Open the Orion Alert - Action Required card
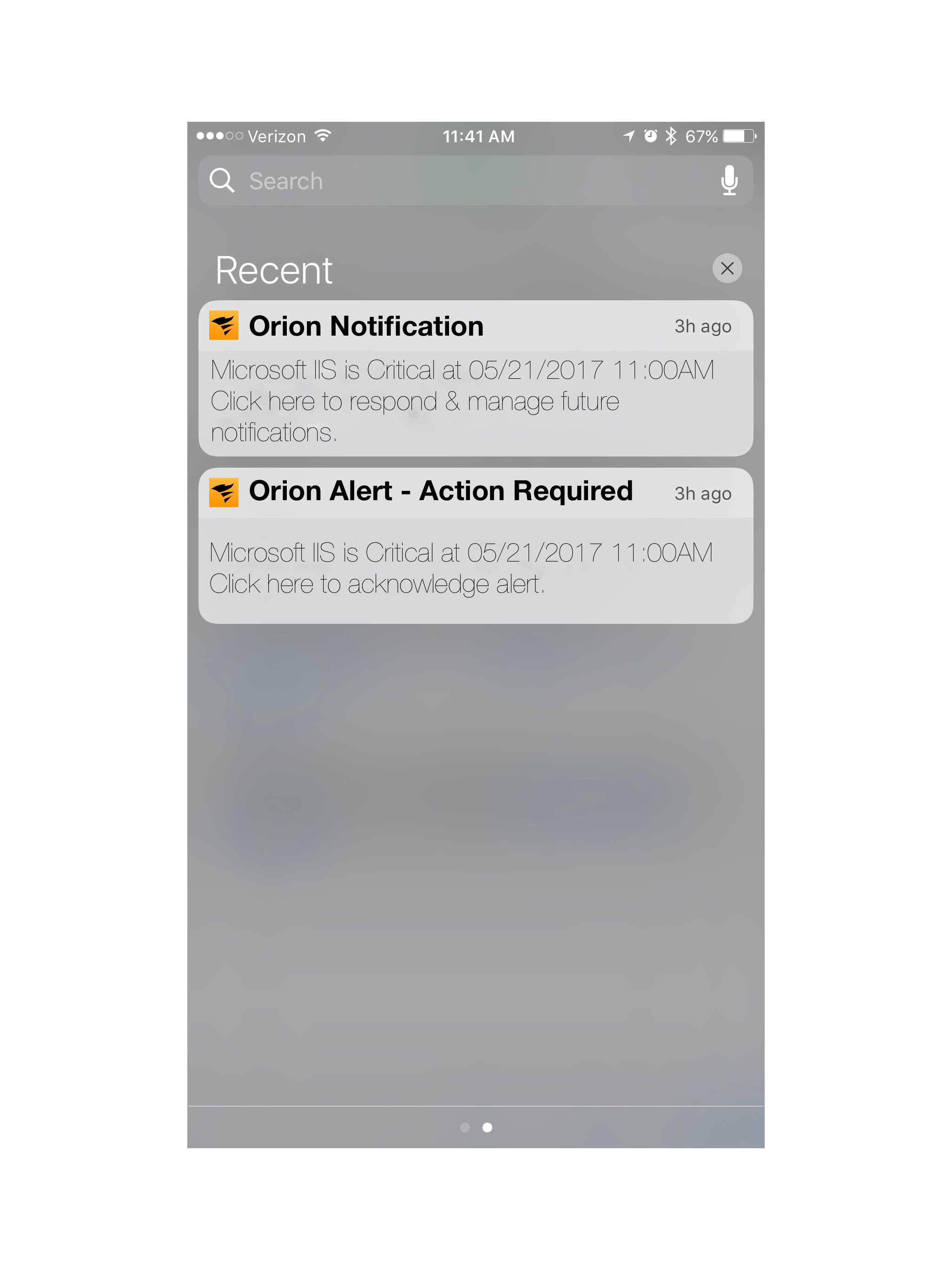 (476, 546)
